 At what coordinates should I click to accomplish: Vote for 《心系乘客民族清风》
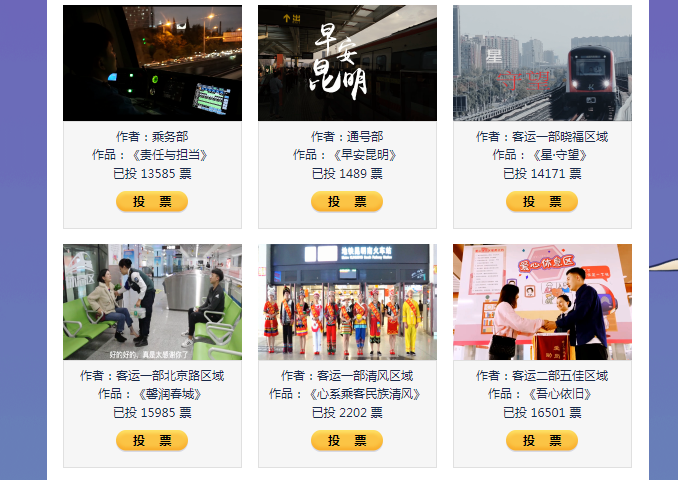(347, 441)
